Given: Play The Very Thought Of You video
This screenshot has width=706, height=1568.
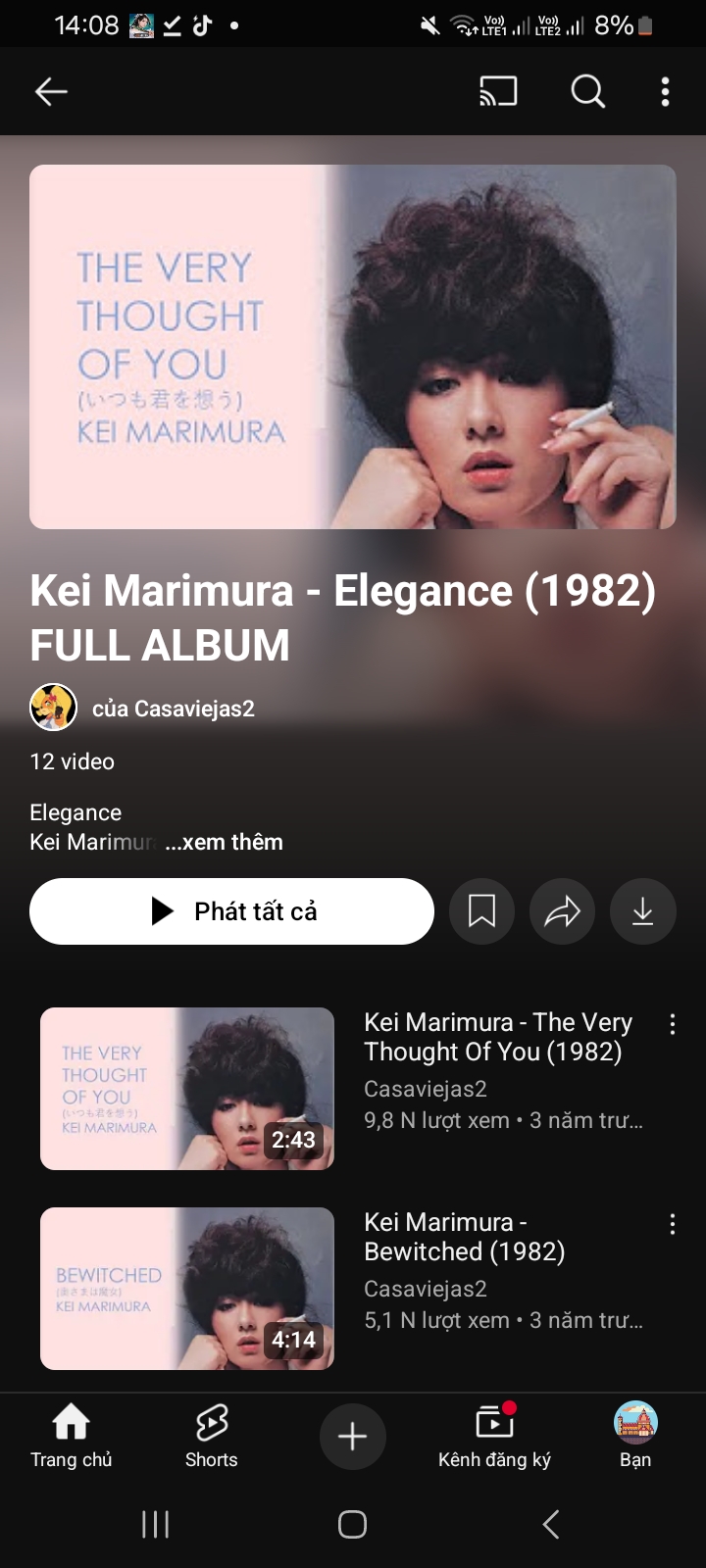Looking at the screenshot, I should [x=187, y=1088].
